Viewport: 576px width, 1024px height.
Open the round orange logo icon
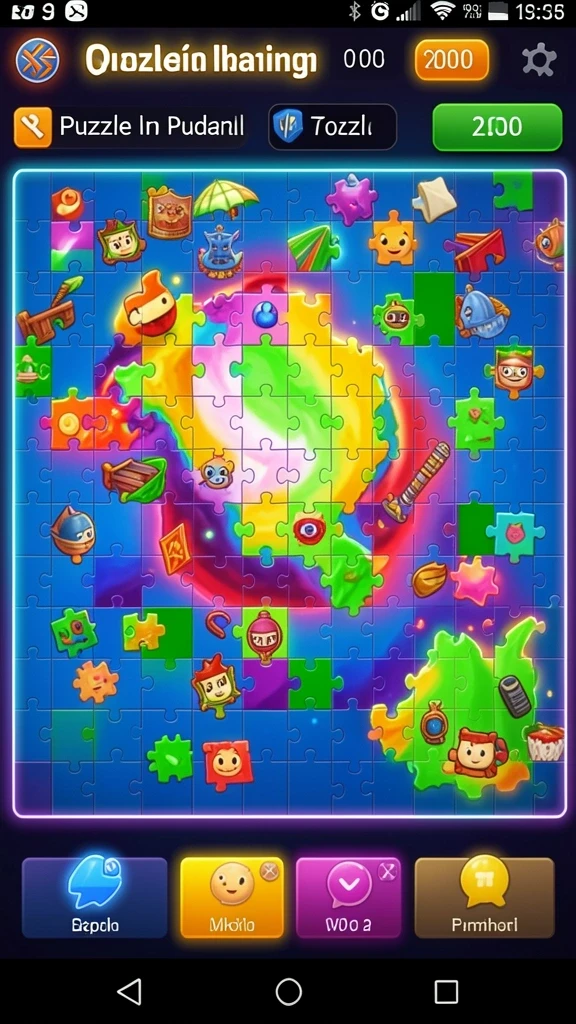coord(37,60)
